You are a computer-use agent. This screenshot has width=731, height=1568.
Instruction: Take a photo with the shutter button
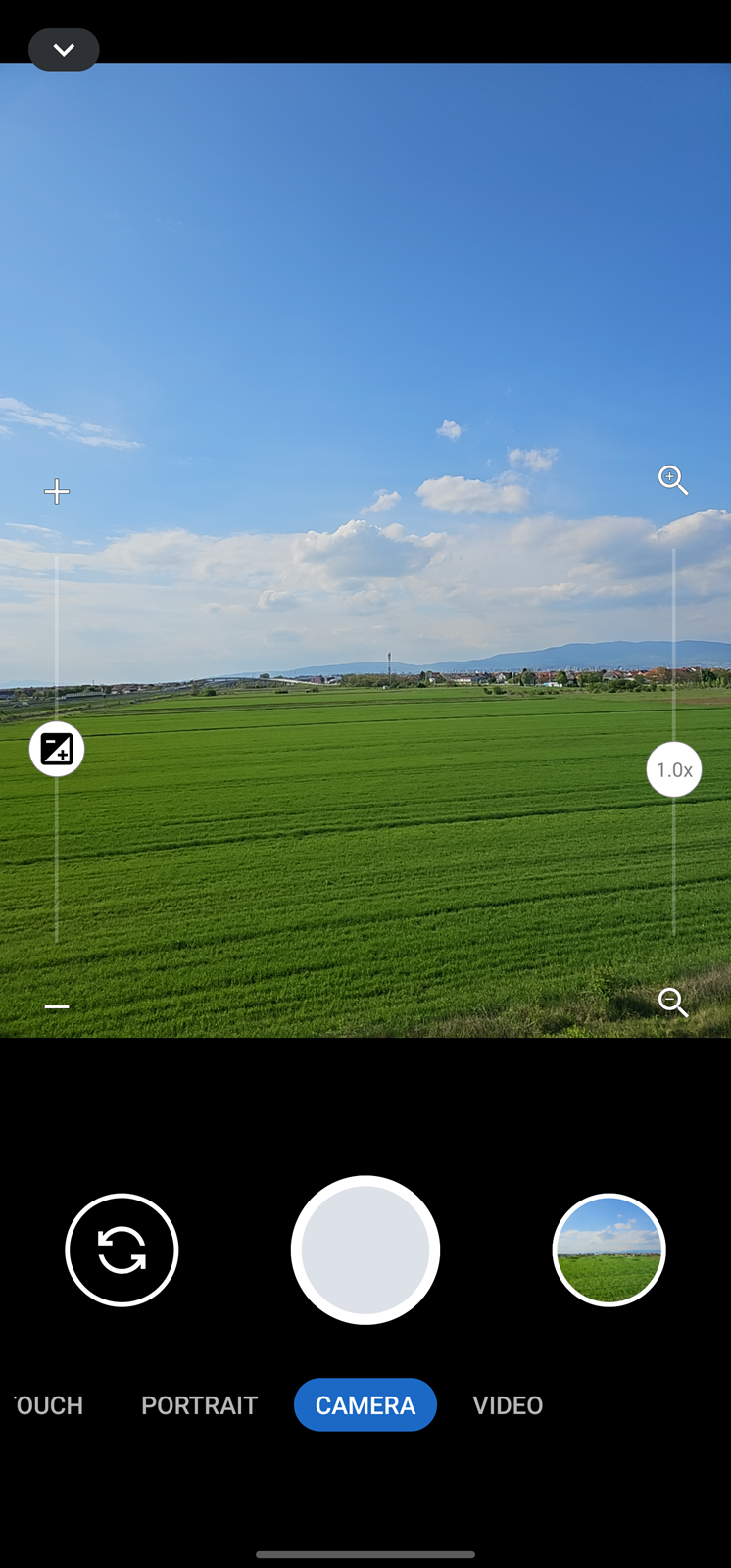(365, 1249)
